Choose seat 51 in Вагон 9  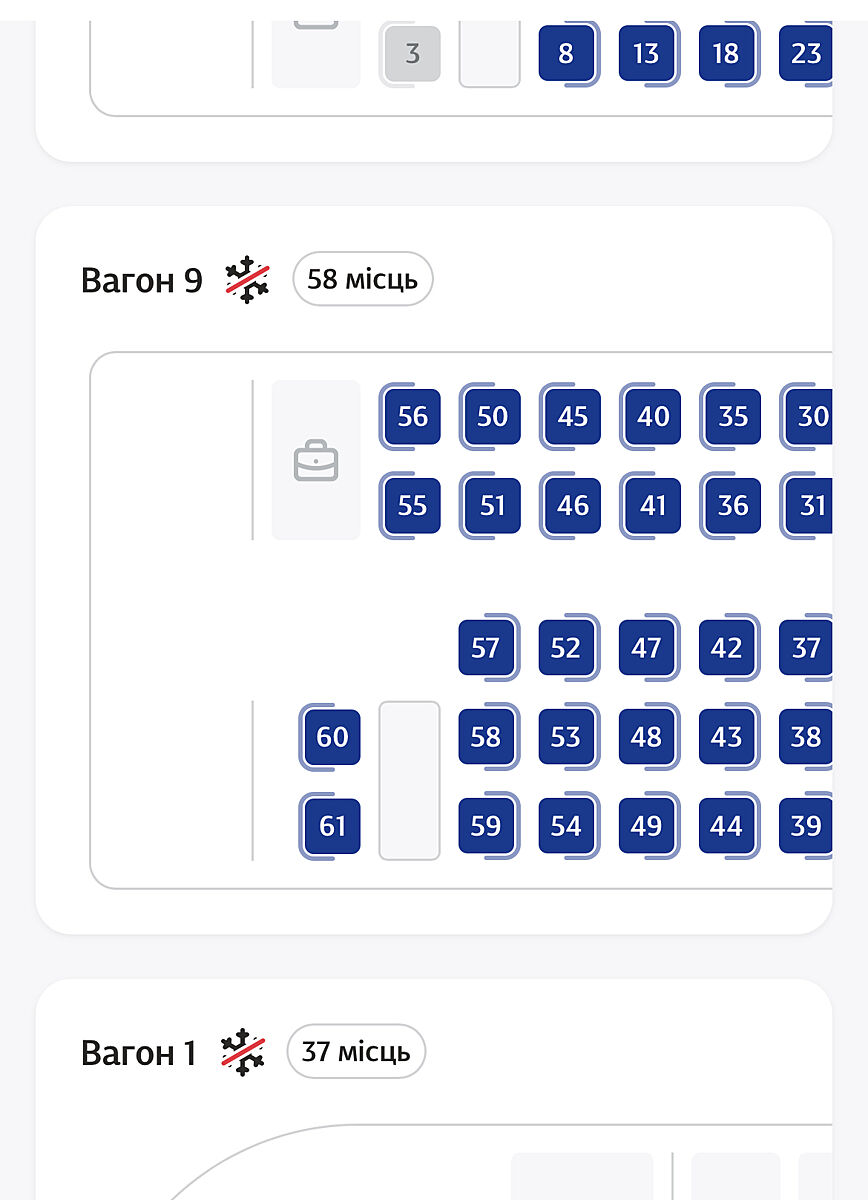click(492, 505)
